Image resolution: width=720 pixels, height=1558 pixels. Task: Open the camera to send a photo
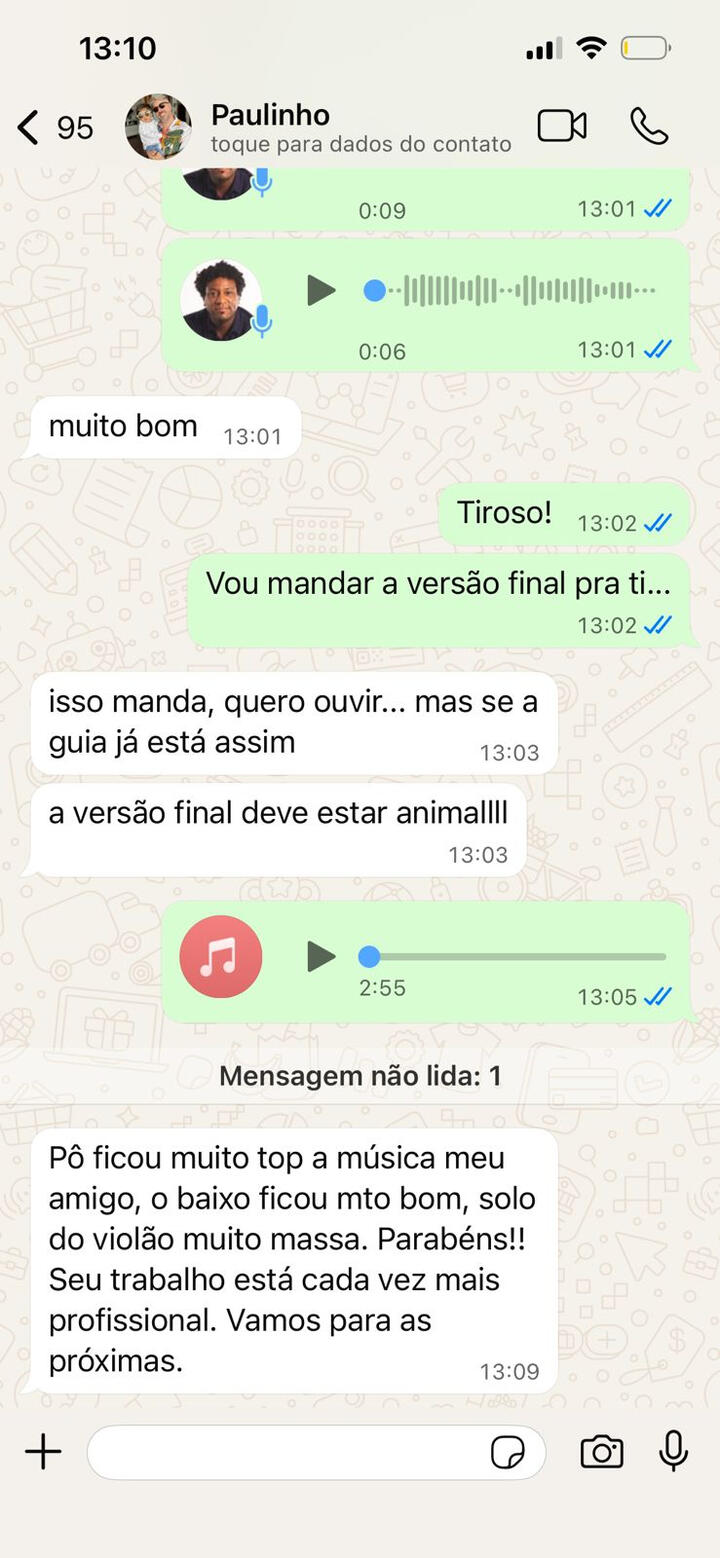(602, 1452)
